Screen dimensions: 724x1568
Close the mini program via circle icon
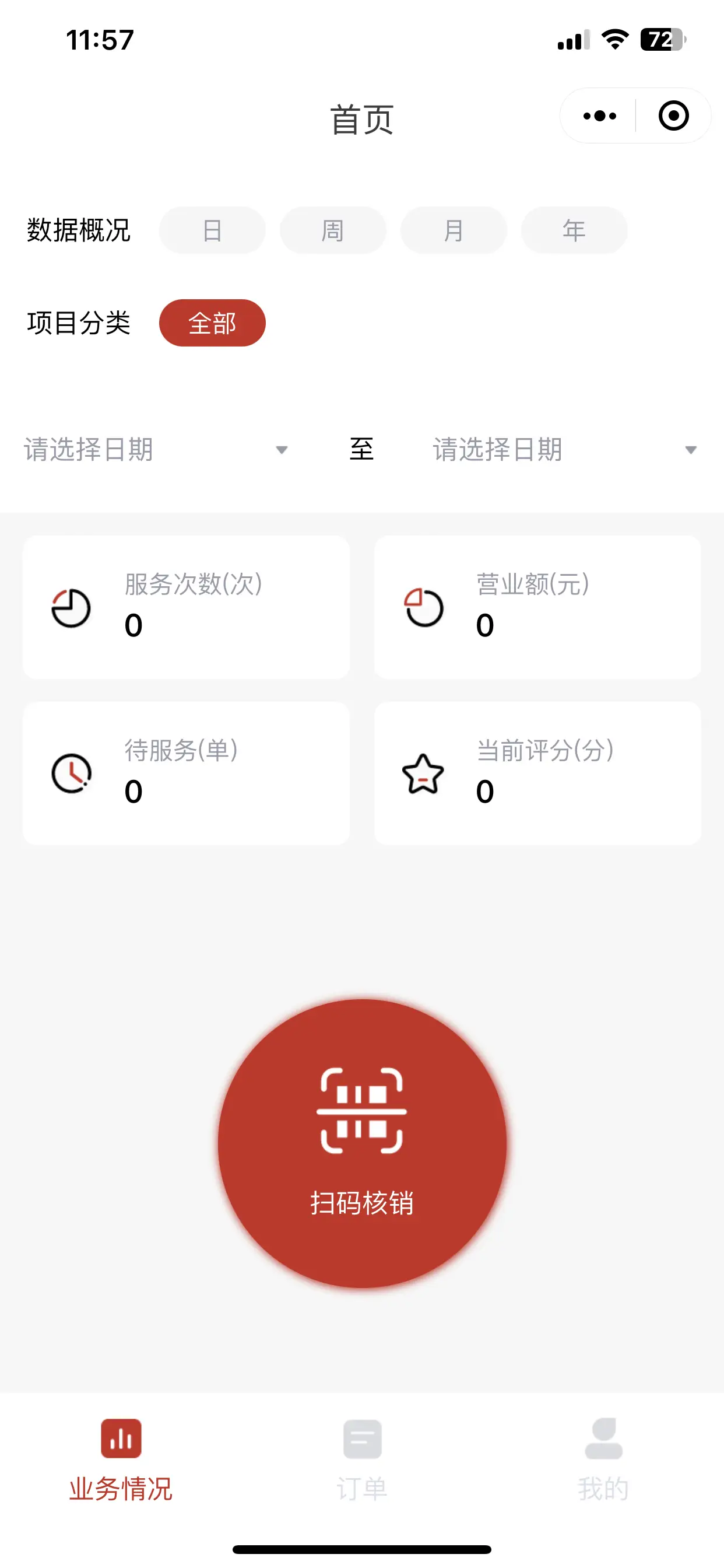coord(673,116)
